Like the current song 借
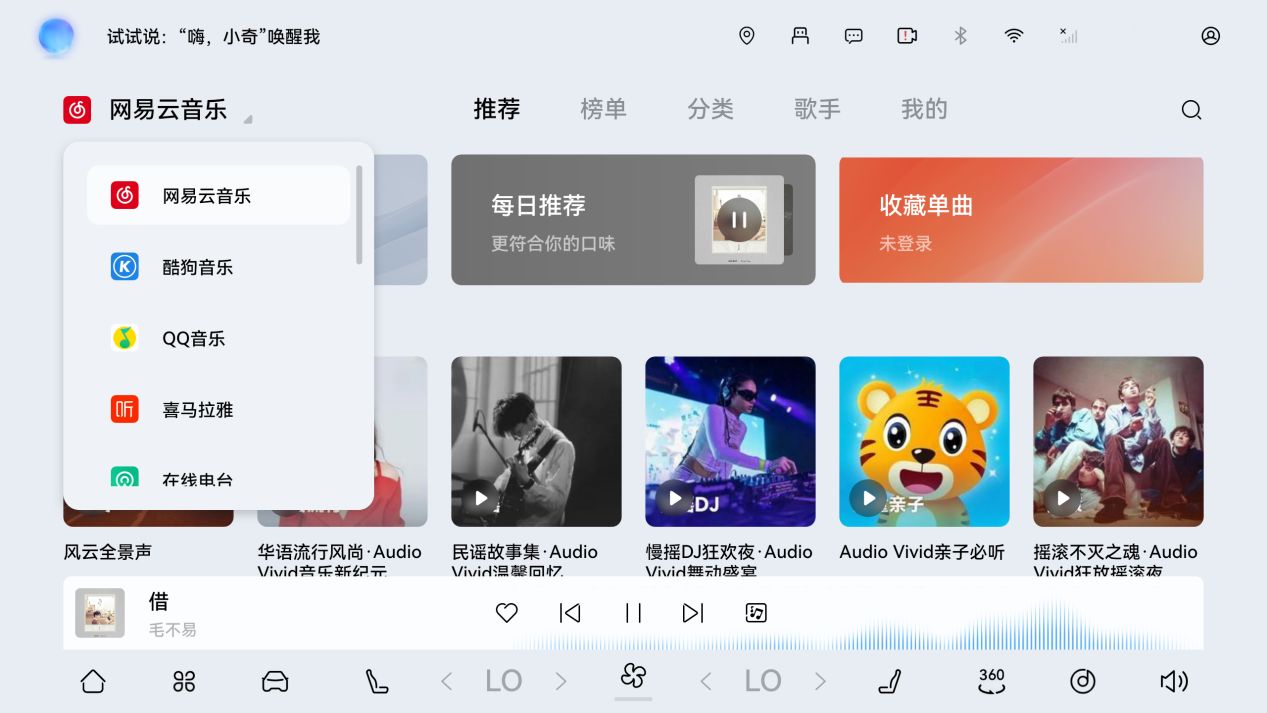 tap(507, 613)
